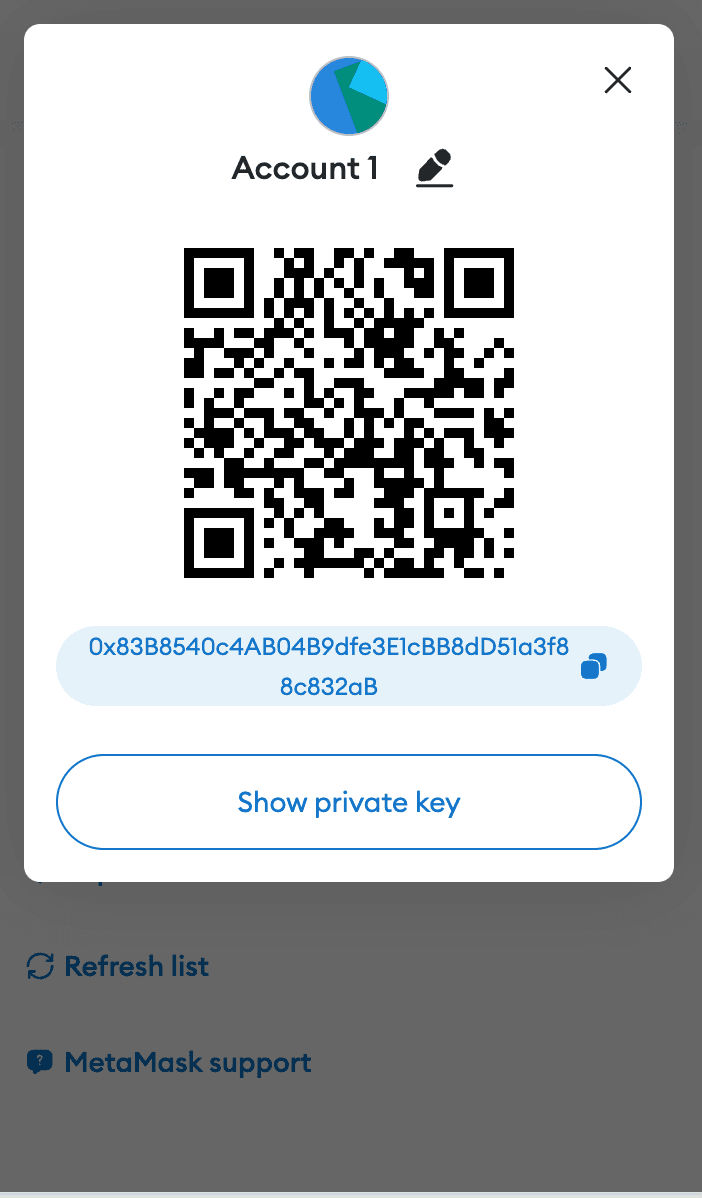Copy the wallet address to clipboard
The height and width of the screenshot is (1198, 702).
tap(593, 666)
